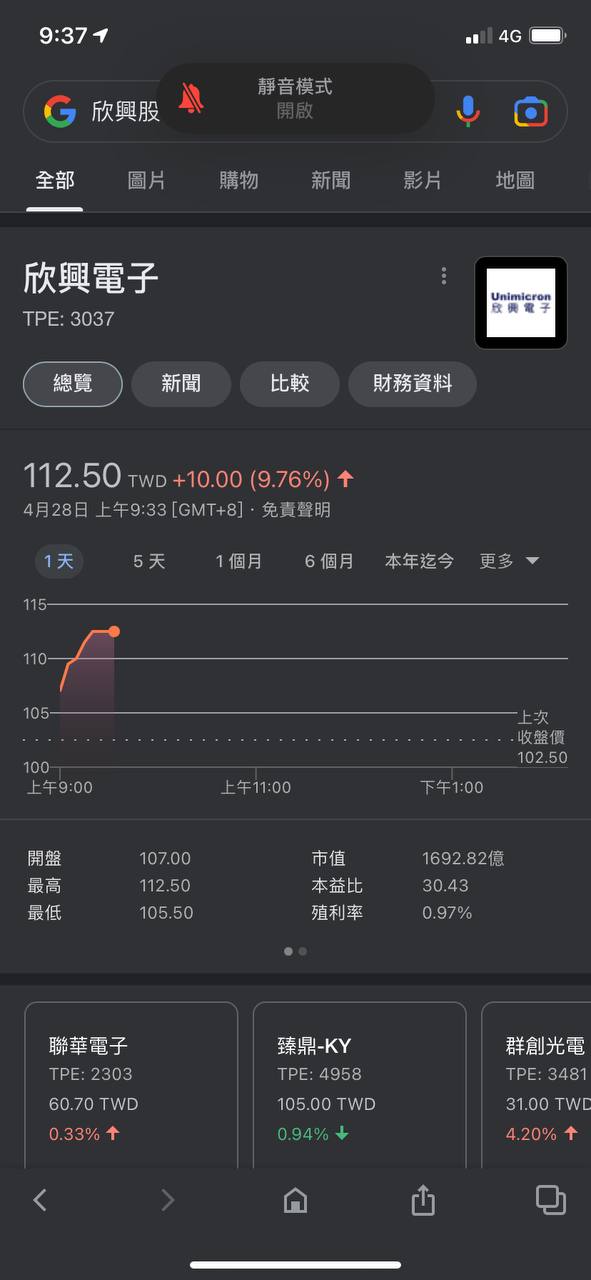Start a voice search with the microphone
The height and width of the screenshot is (1280, 591).
pos(468,111)
